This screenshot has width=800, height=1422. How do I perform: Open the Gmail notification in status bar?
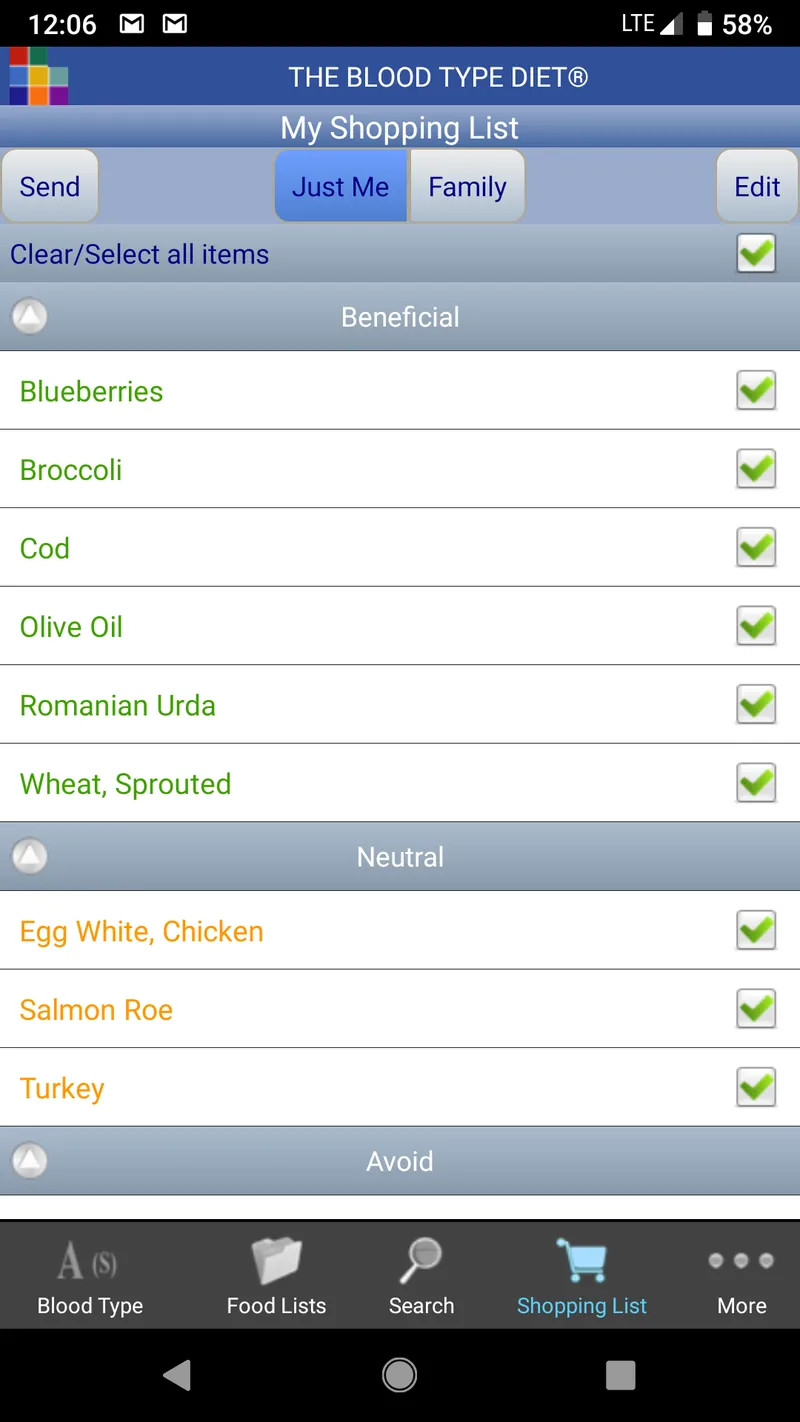point(131,22)
